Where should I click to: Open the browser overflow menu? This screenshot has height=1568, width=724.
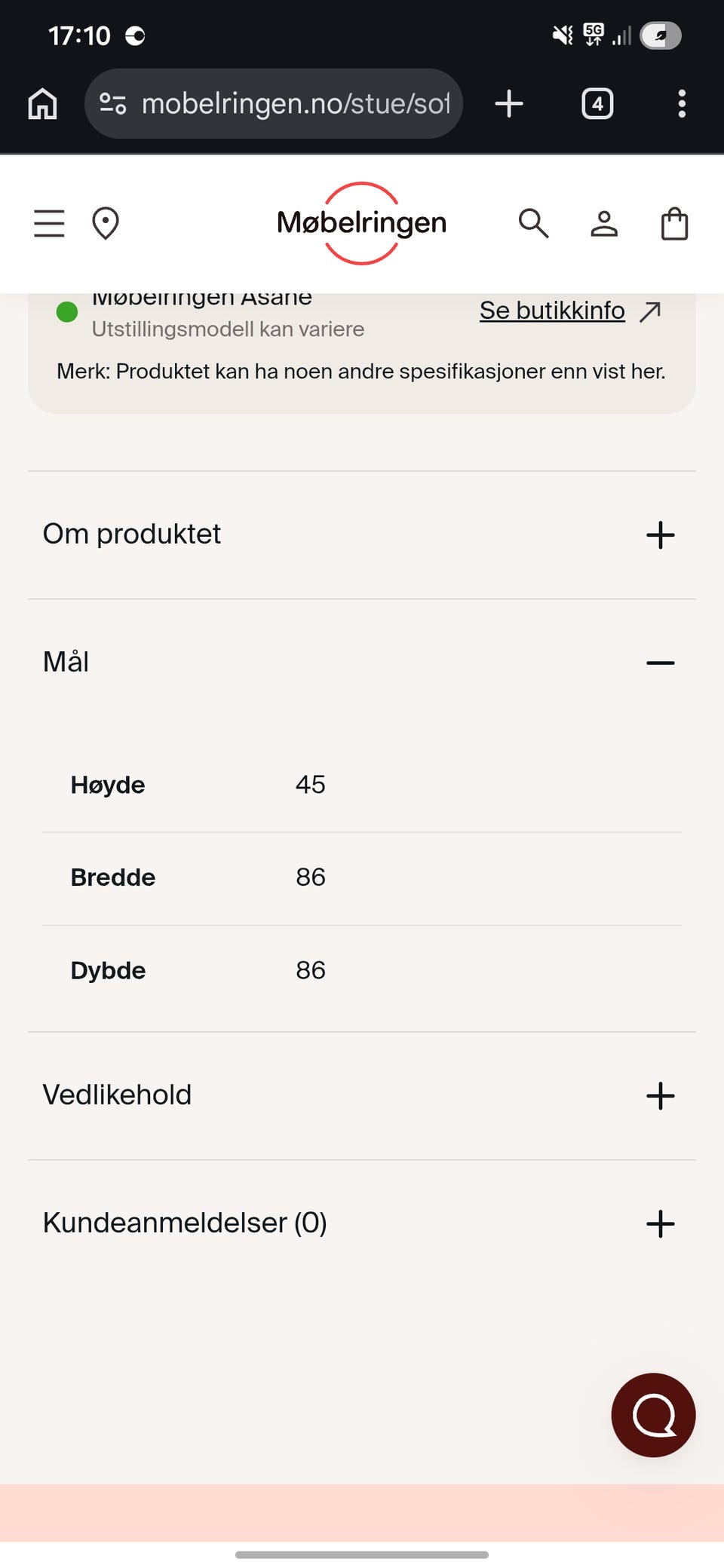click(682, 103)
